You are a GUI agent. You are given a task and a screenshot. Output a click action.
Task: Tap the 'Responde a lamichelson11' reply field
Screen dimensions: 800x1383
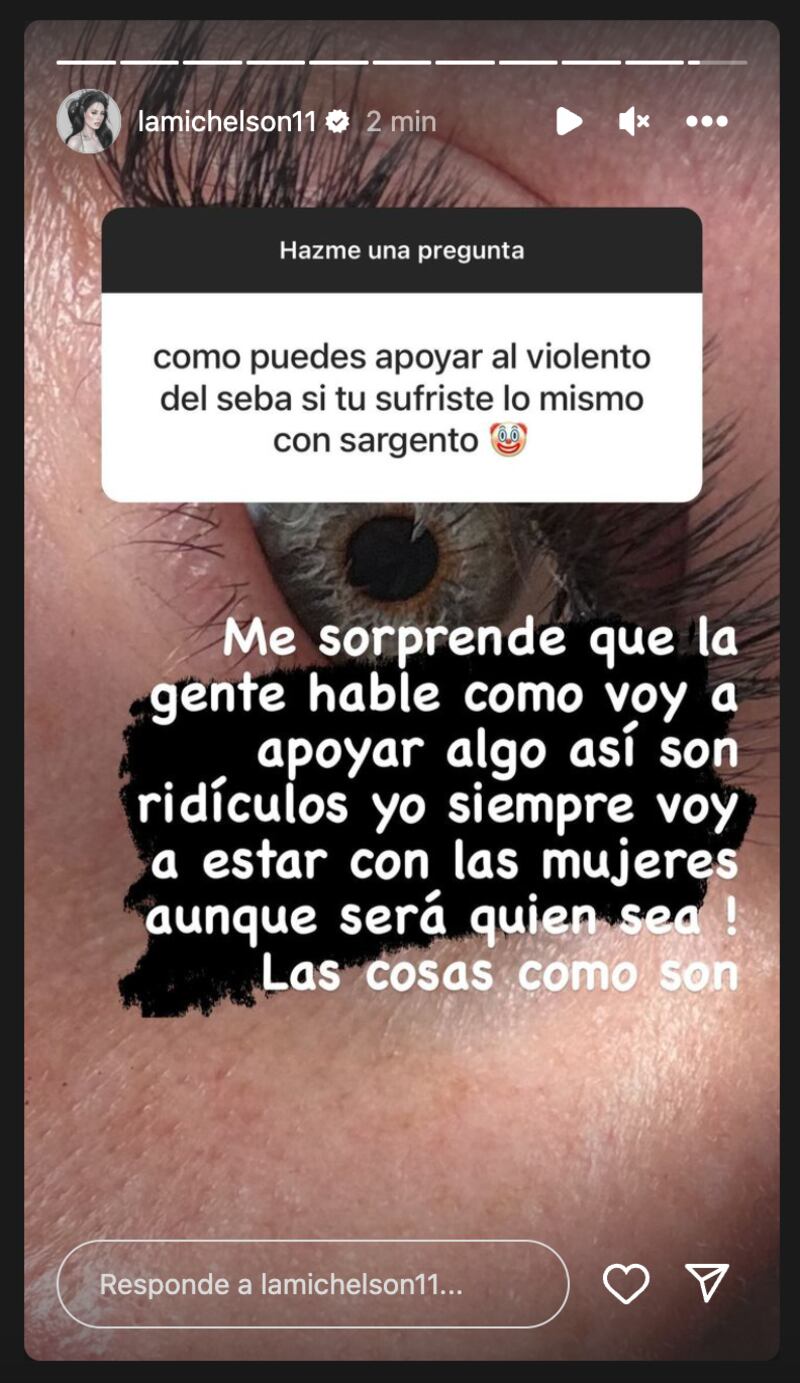coord(312,1284)
